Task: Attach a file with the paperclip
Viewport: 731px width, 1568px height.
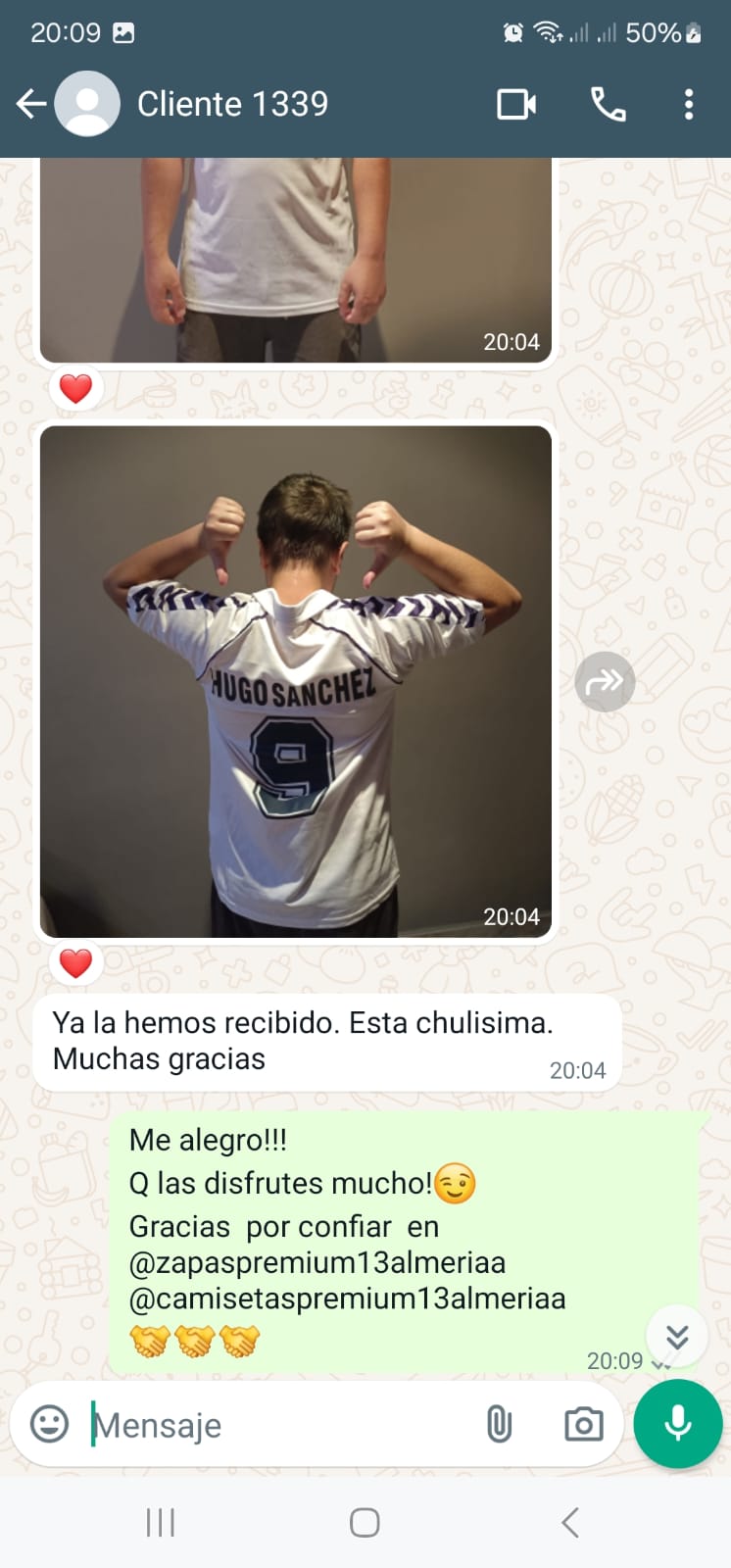Action: point(499,1424)
